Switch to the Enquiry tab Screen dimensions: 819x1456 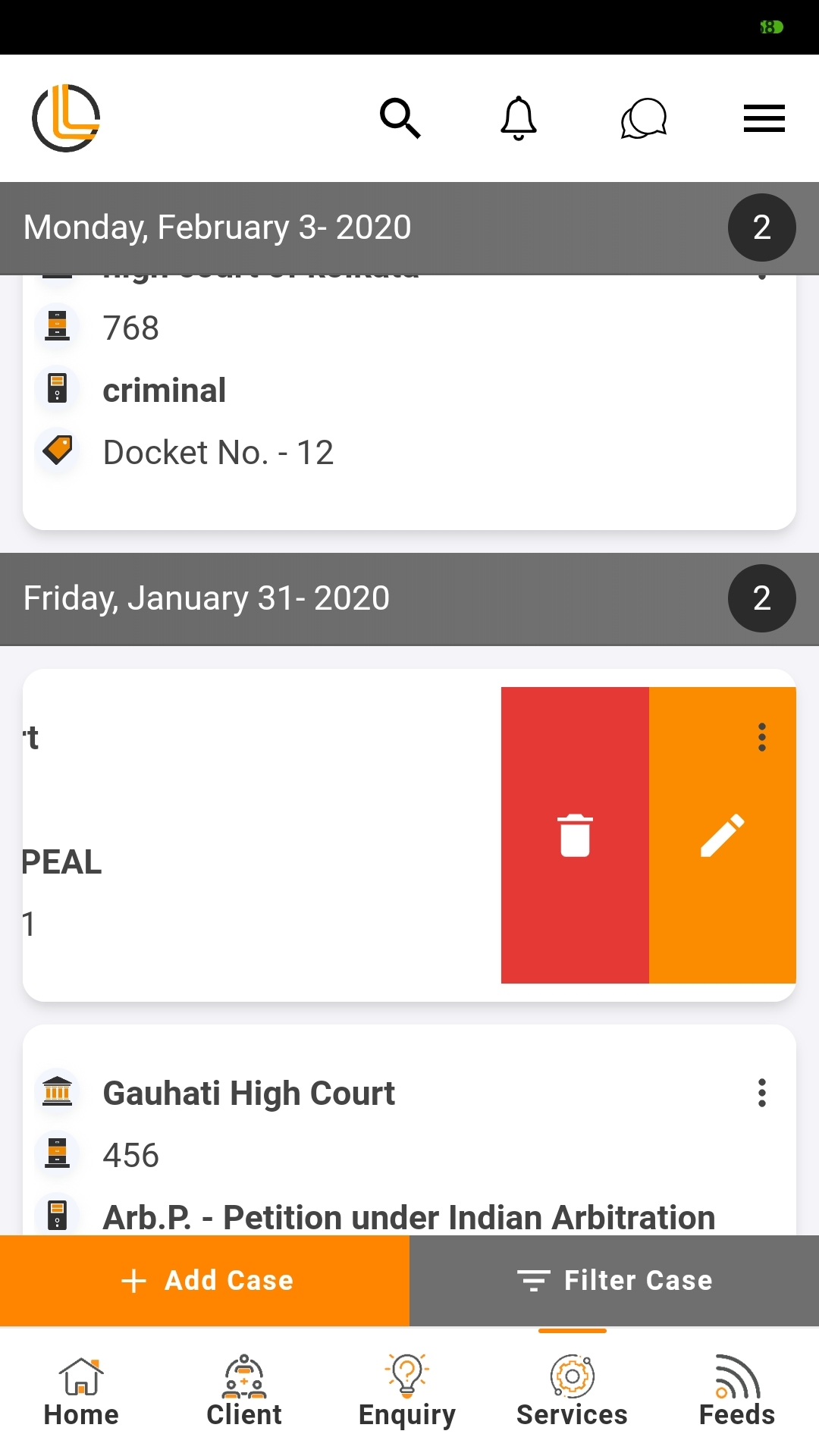point(407,1392)
